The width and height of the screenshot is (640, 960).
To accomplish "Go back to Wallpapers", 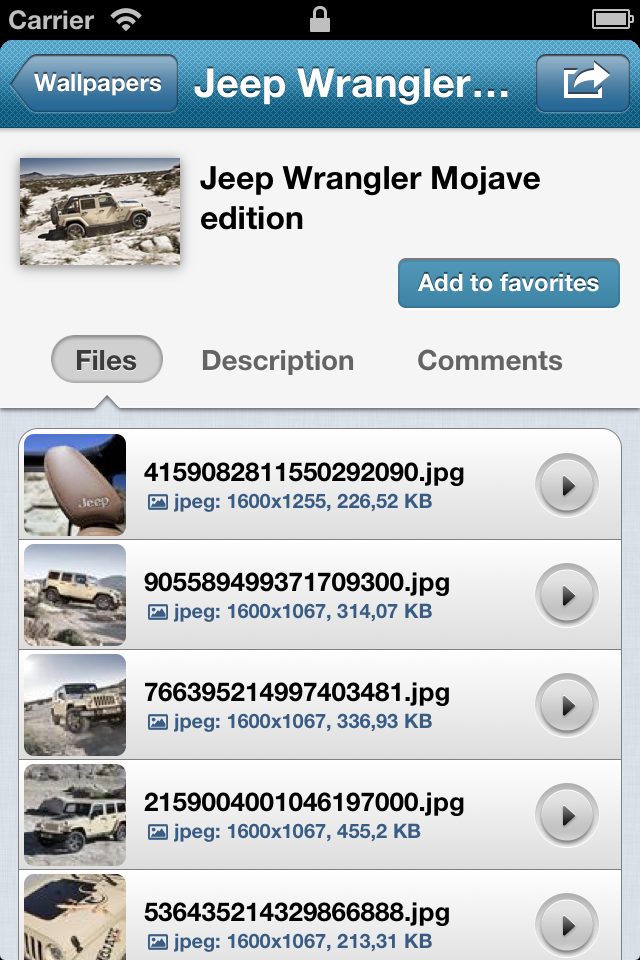I will pos(95,83).
